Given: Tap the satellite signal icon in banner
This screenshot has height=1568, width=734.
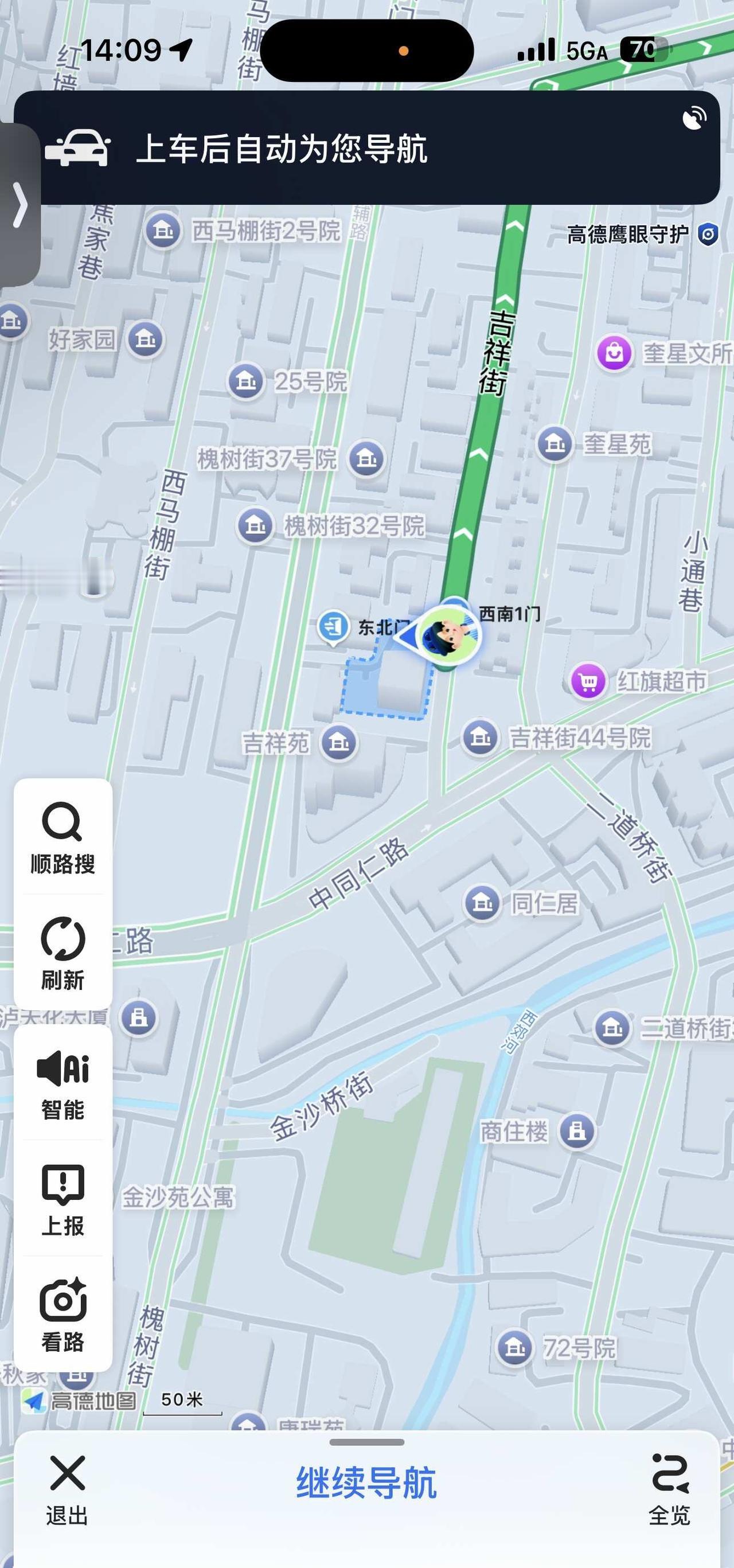Looking at the screenshot, I should [x=694, y=118].
